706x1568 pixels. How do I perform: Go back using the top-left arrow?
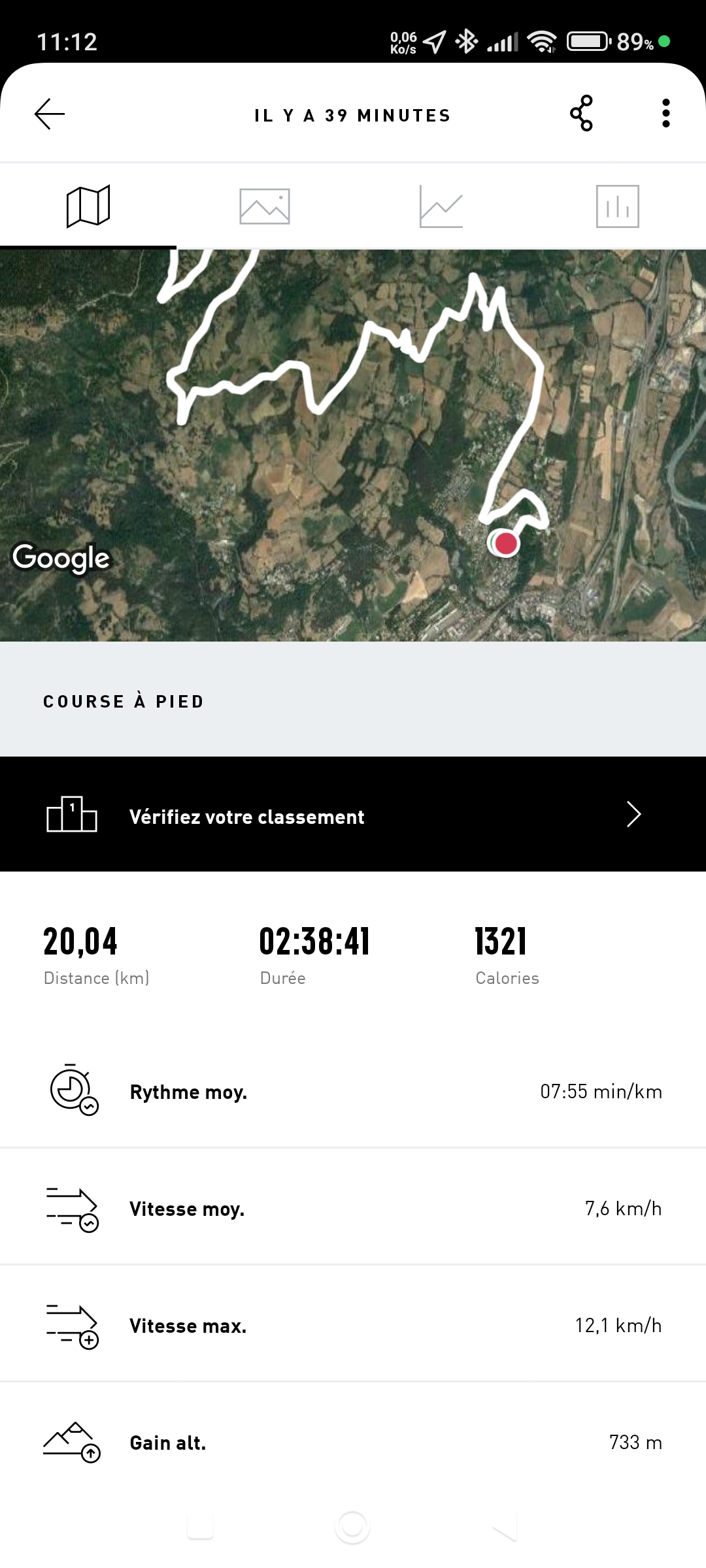click(x=50, y=114)
